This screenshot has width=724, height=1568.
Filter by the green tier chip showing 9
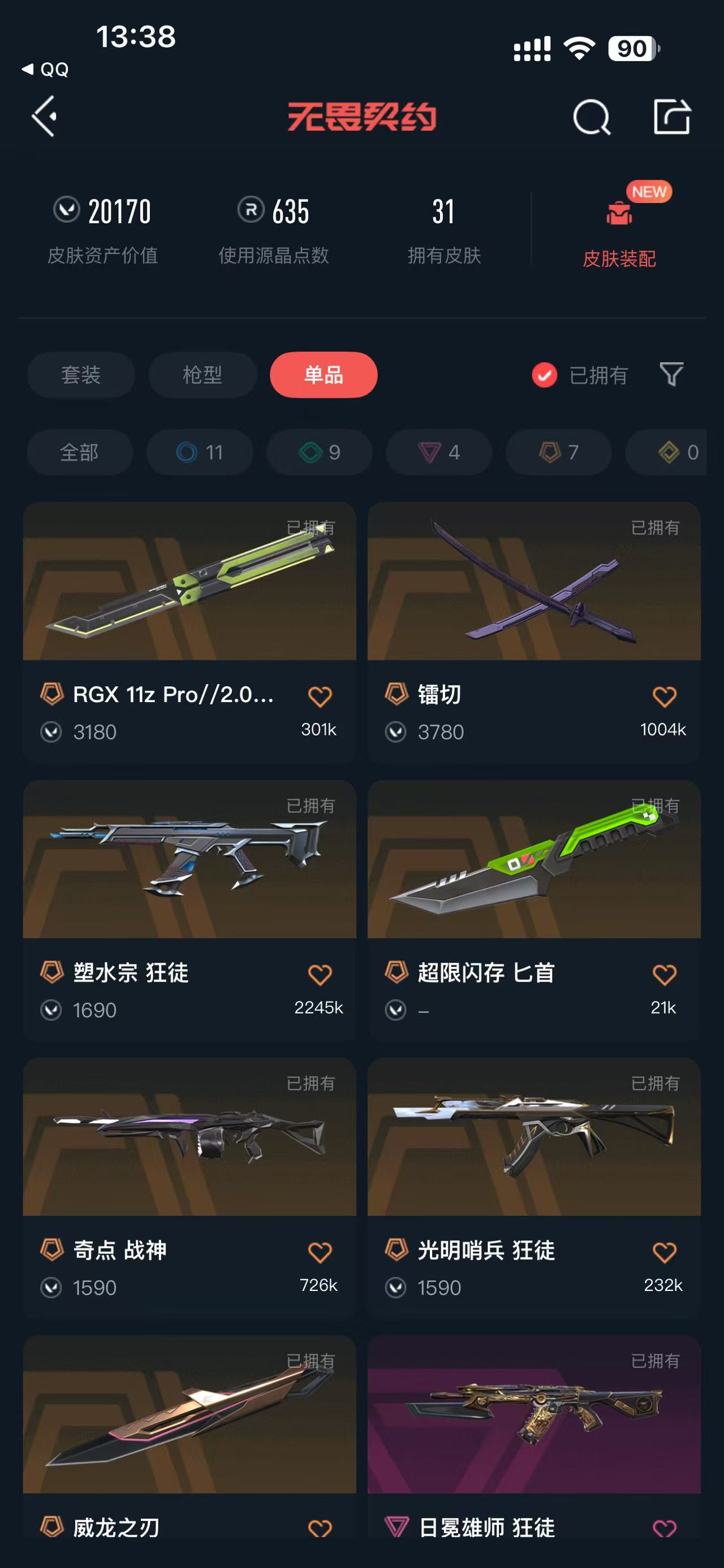(x=319, y=452)
